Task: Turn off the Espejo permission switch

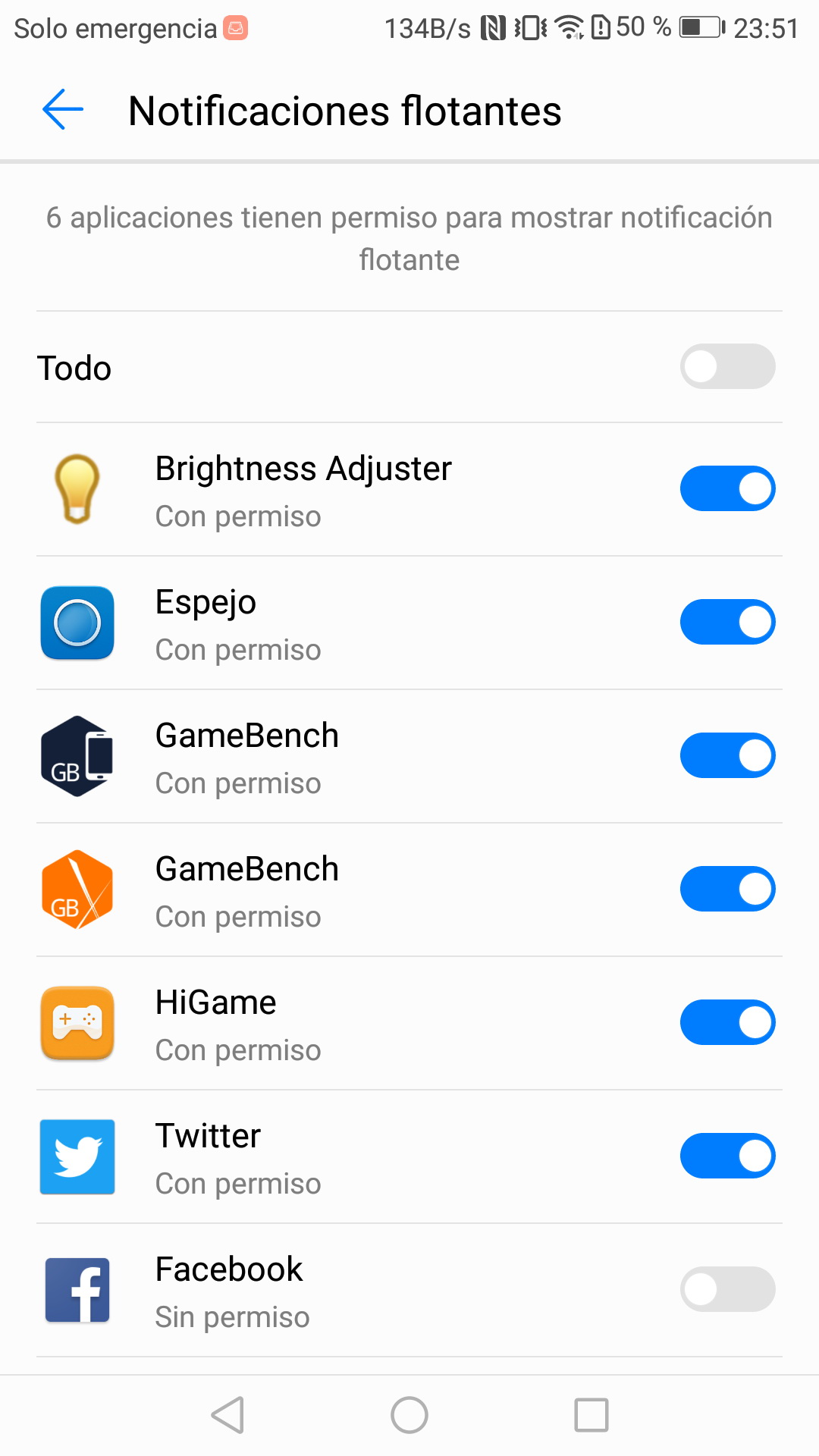Action: (x=727, y=622)
